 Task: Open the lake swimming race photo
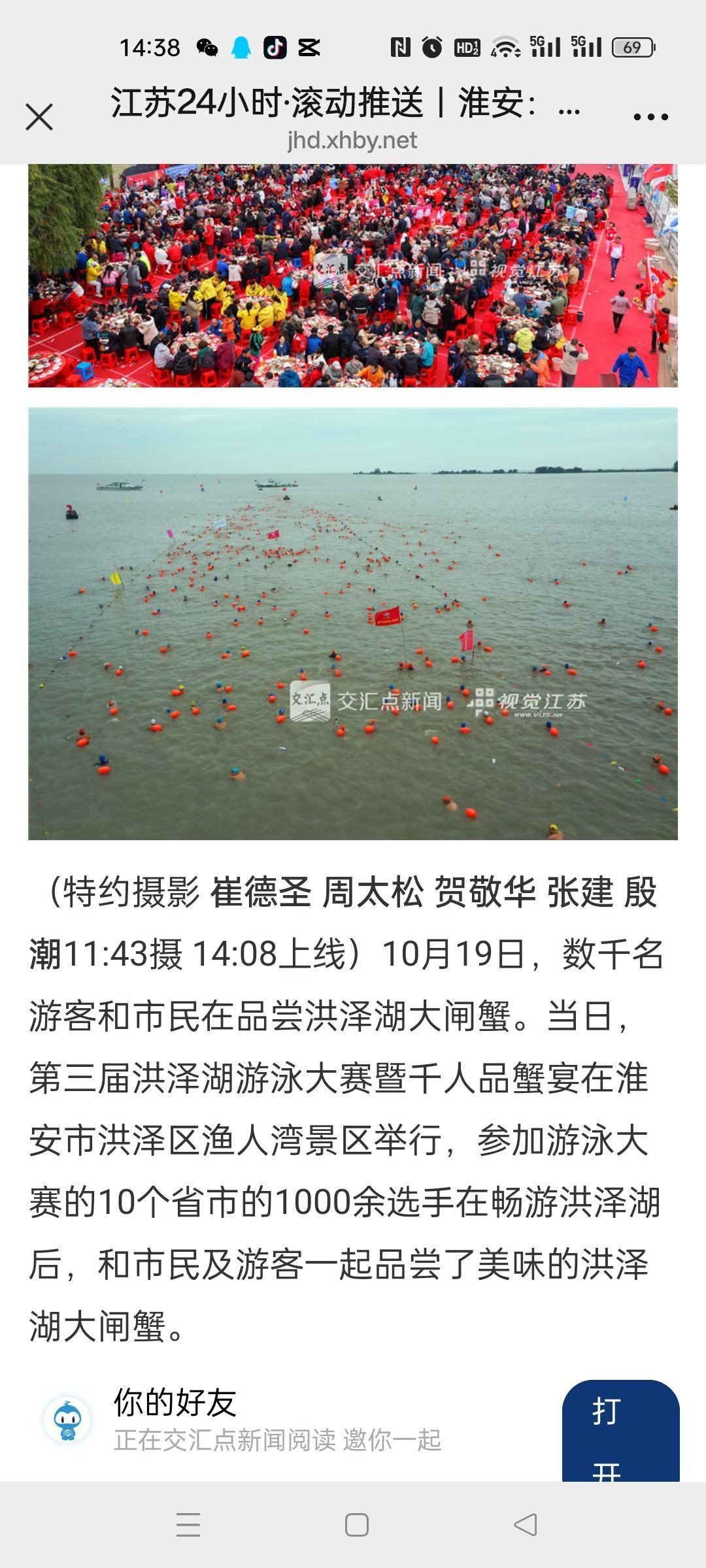tap(353, 624)
